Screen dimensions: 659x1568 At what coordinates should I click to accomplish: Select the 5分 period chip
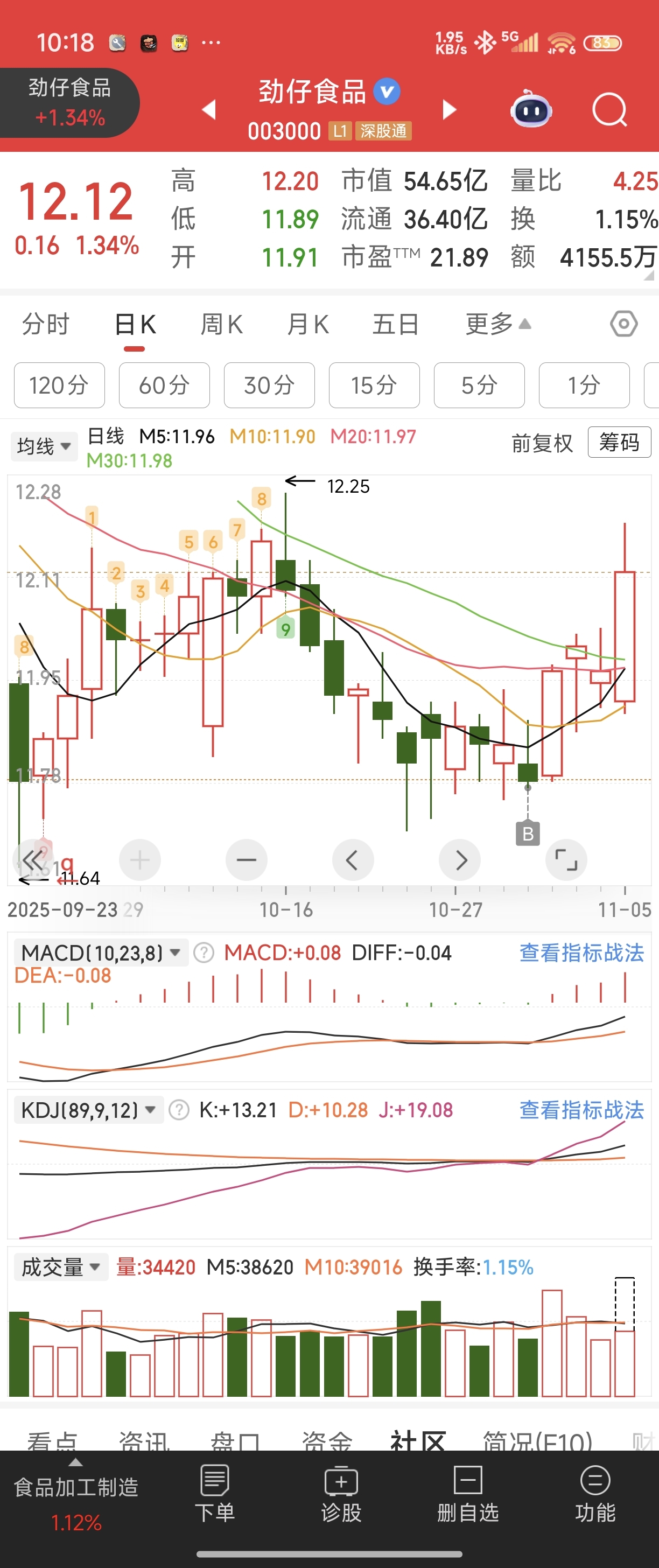pyautogui.click(x=479, y=386)
